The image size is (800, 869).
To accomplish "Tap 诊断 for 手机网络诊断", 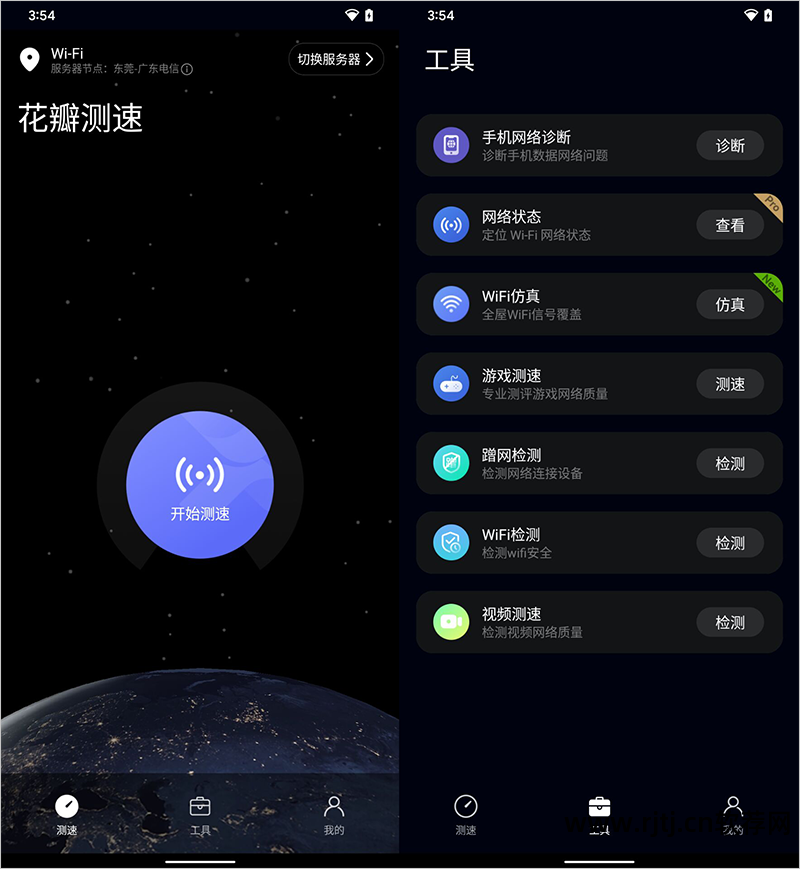I will click(730, 145).
